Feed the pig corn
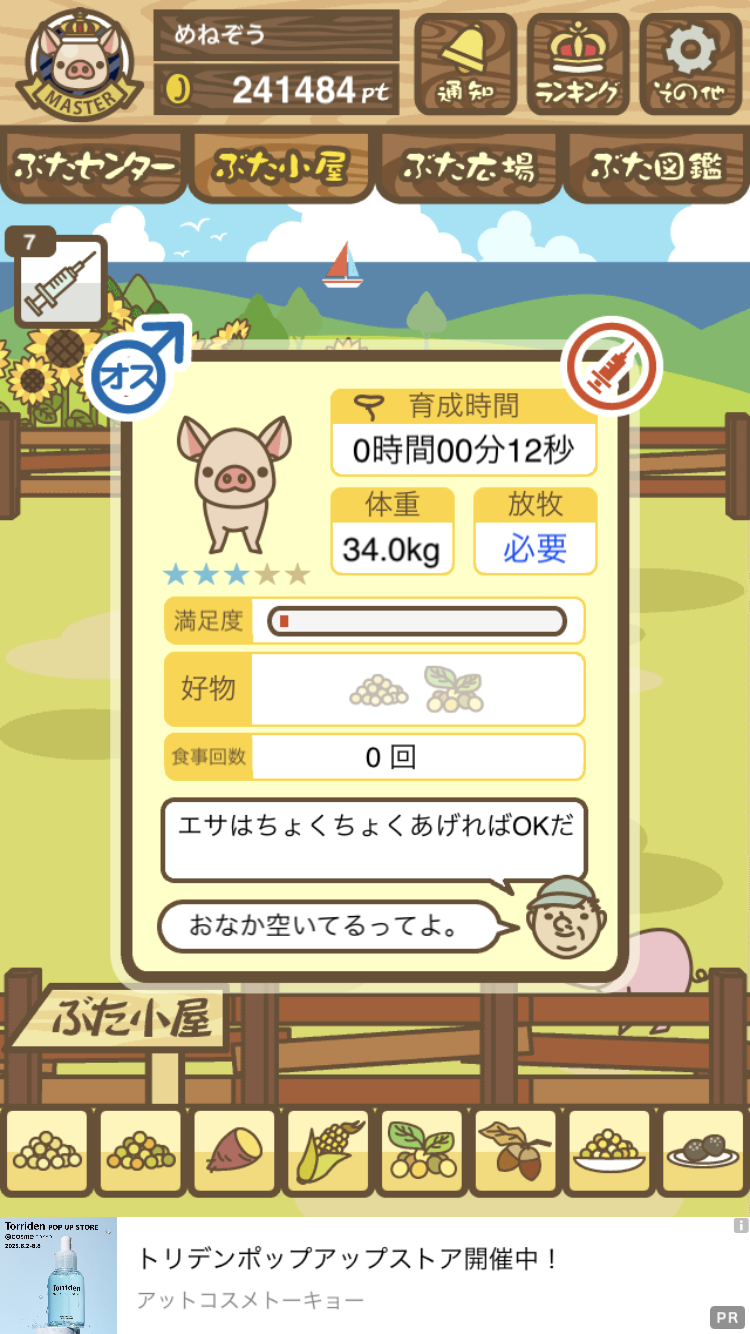This screenshot has width=750, height=1334. pyautogui.click(x=328, y=1152)
